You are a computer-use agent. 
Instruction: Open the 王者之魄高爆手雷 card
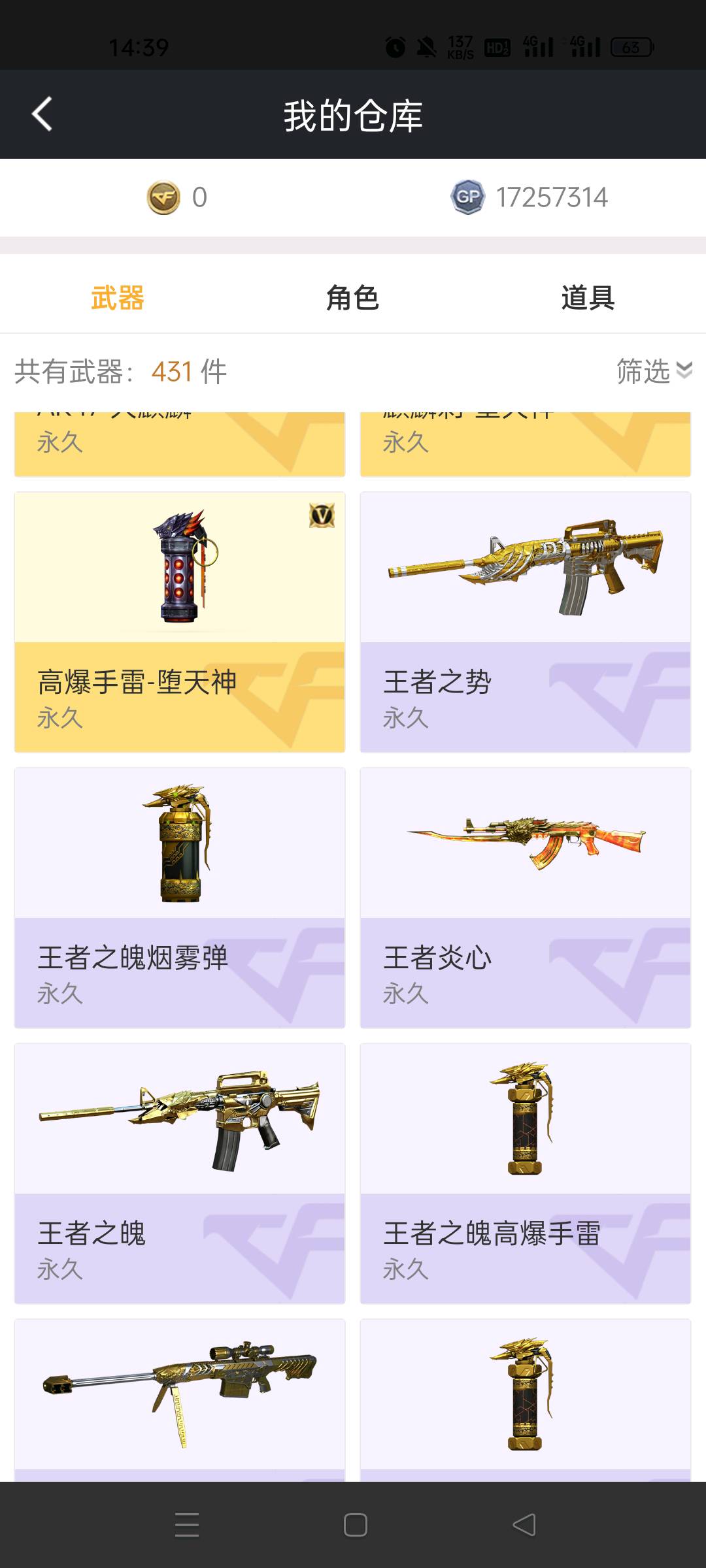point(525,1173)
